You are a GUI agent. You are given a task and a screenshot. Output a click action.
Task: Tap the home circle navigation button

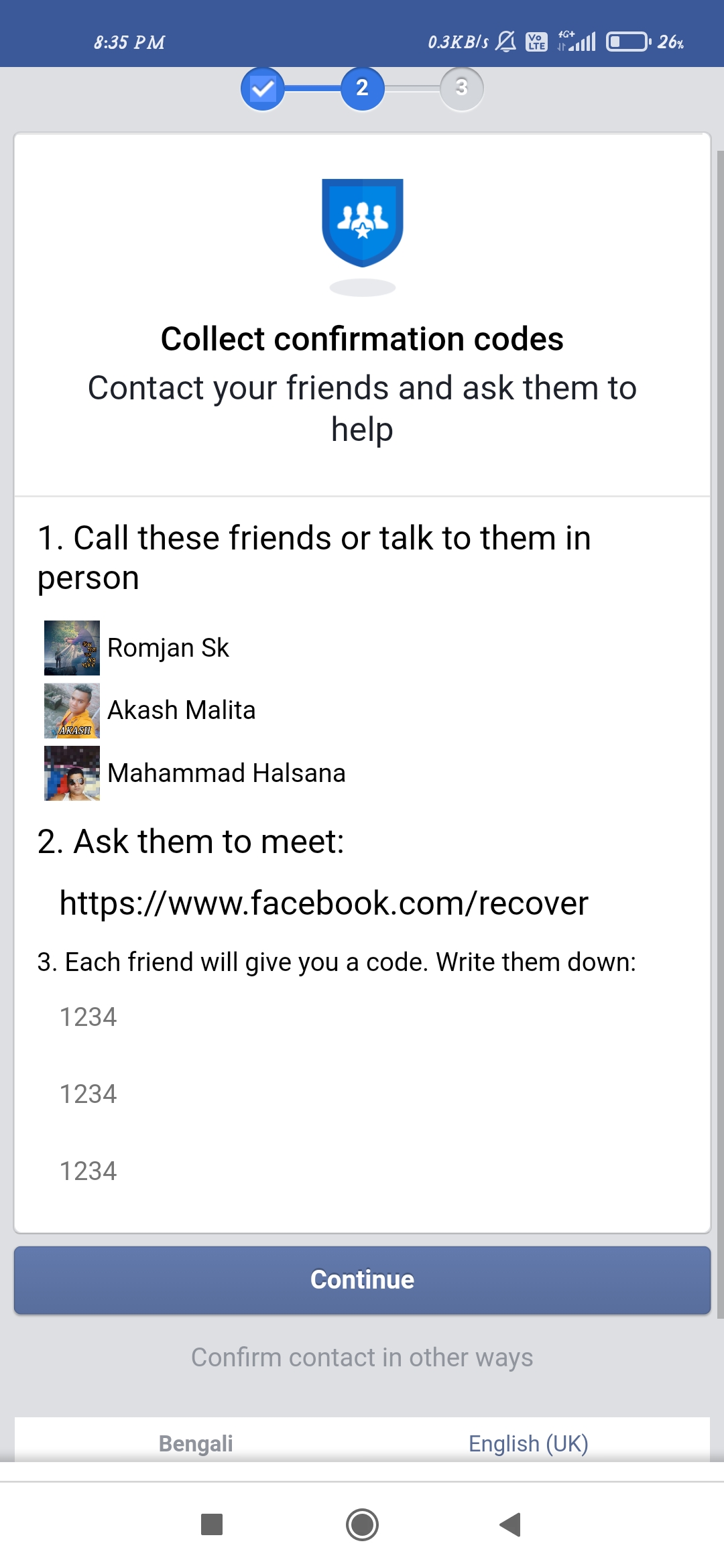point(362,1525)
